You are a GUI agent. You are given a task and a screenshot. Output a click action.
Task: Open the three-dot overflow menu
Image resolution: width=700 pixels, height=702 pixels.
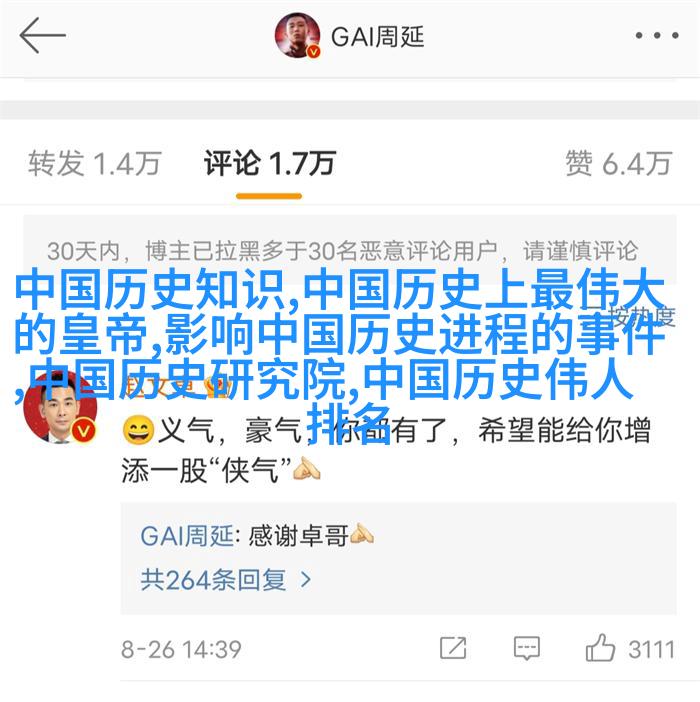656,37
